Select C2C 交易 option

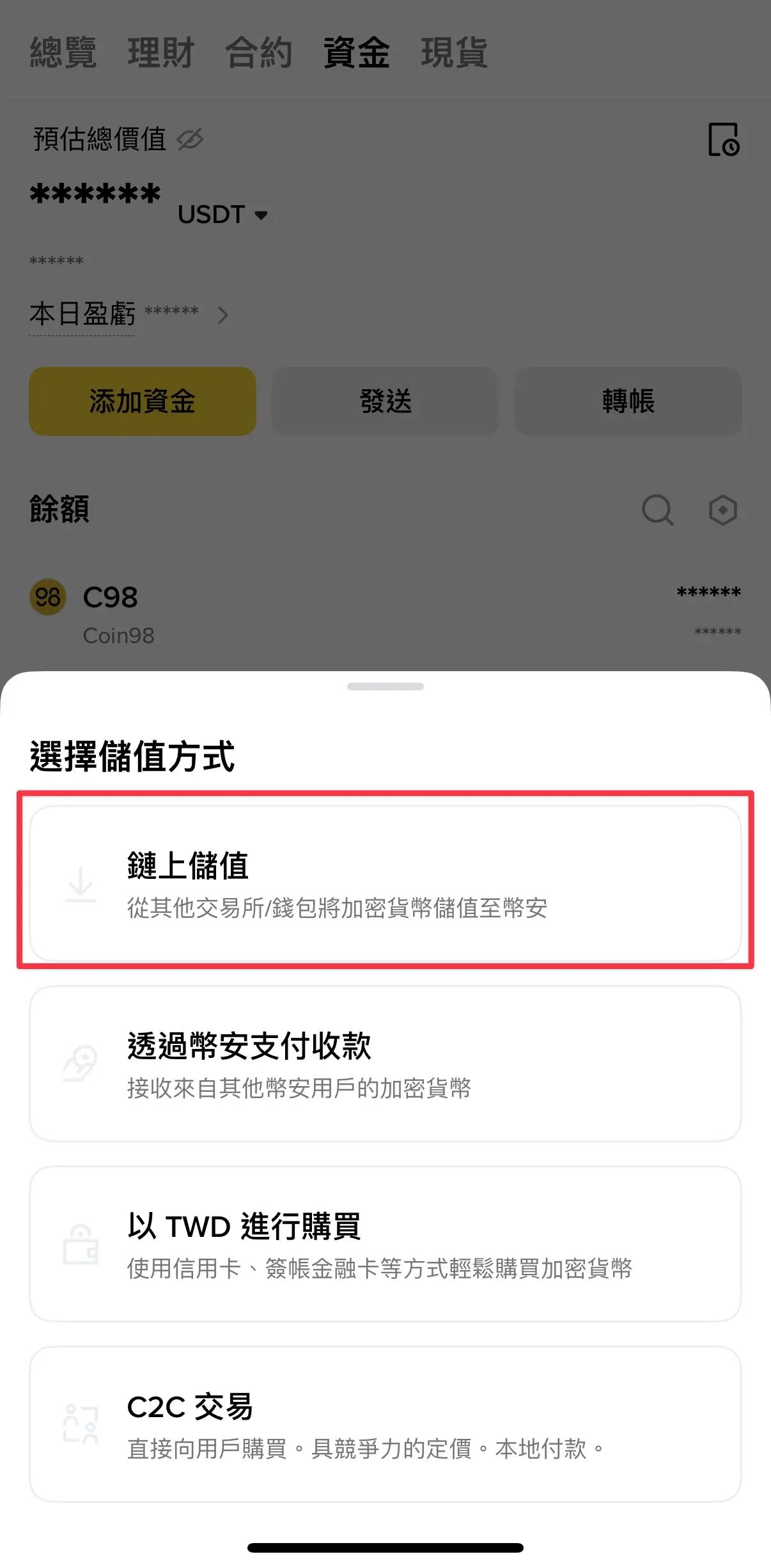click(x=385, y=1424)
